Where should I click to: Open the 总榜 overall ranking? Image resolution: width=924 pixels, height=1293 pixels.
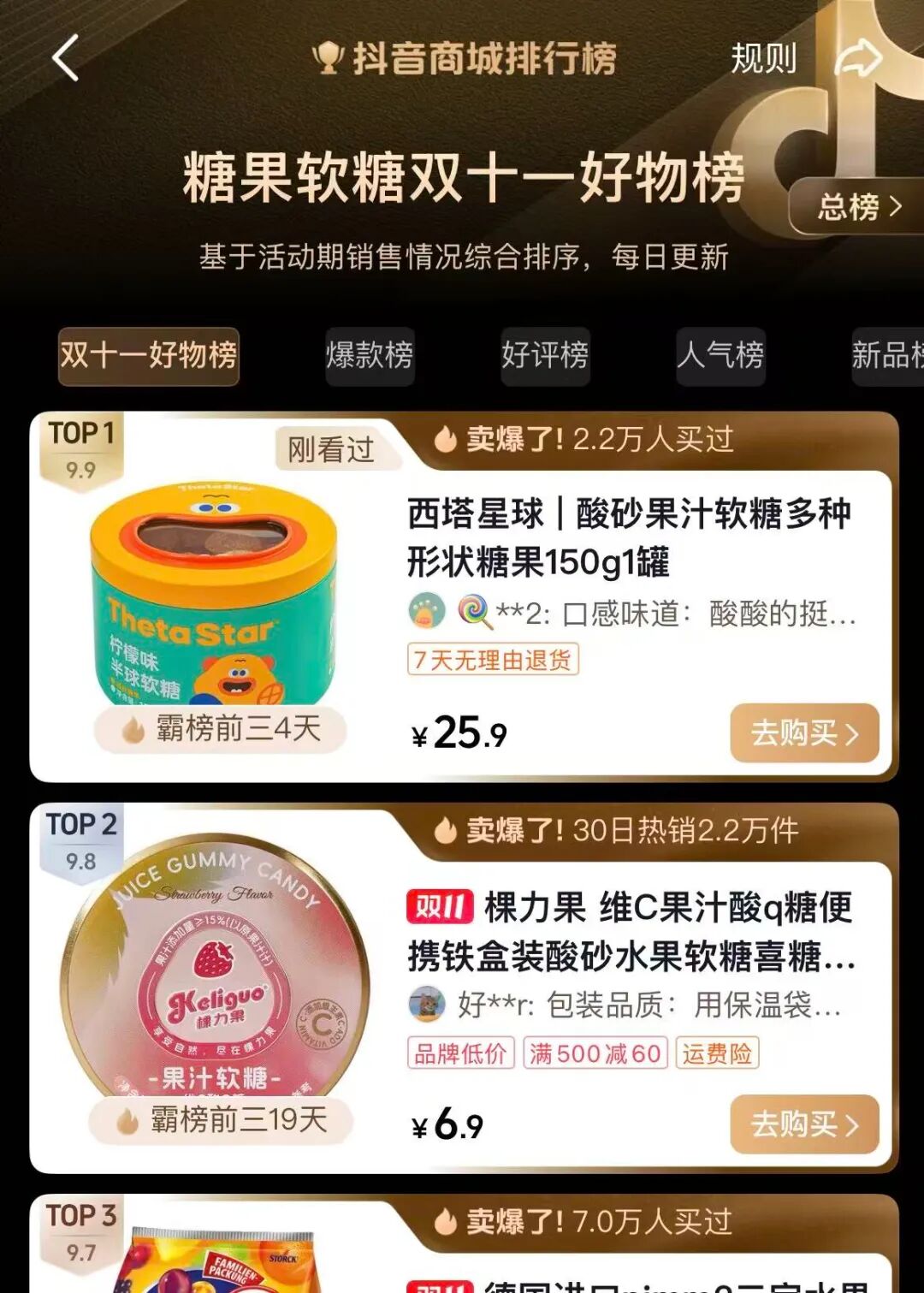[x=858, y=206]
